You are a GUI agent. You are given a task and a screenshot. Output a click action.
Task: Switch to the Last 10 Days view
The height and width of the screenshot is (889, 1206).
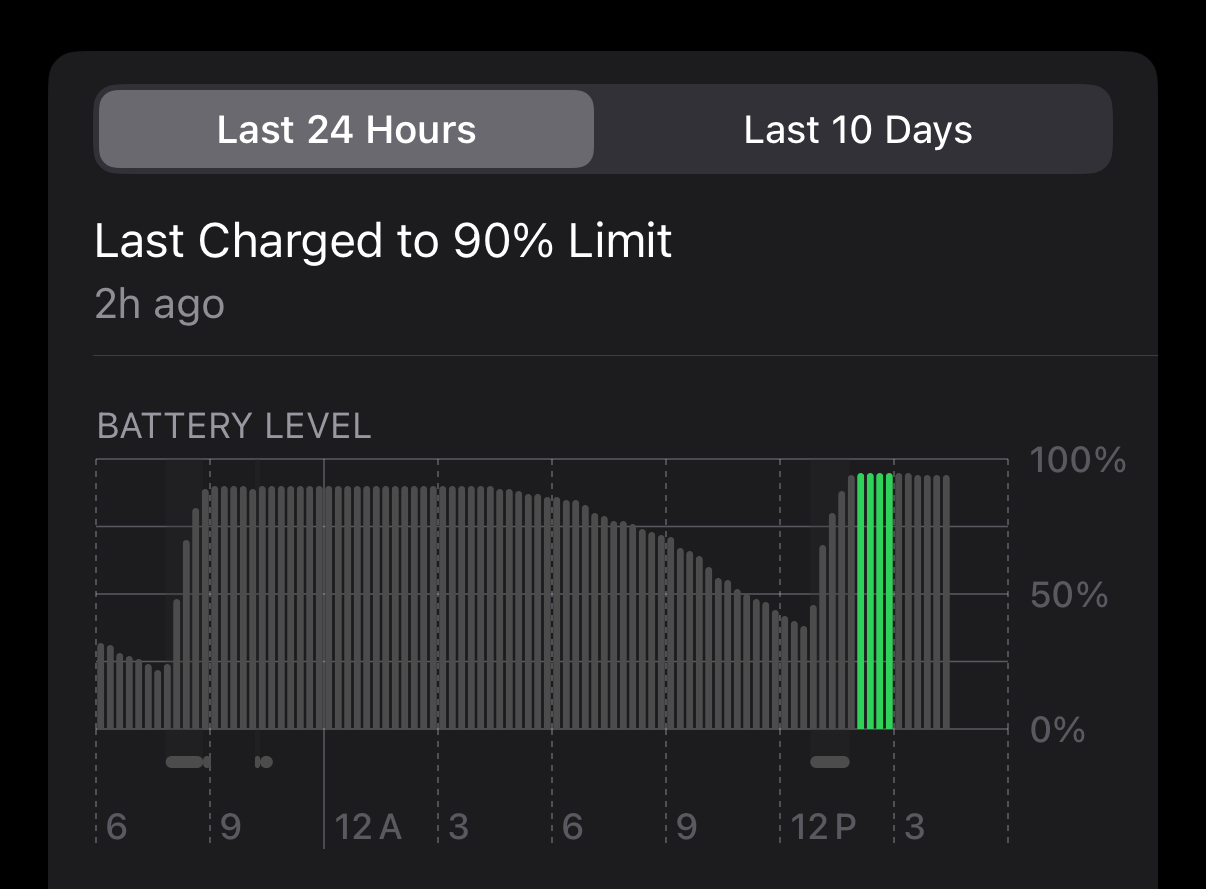click(857, 130)
